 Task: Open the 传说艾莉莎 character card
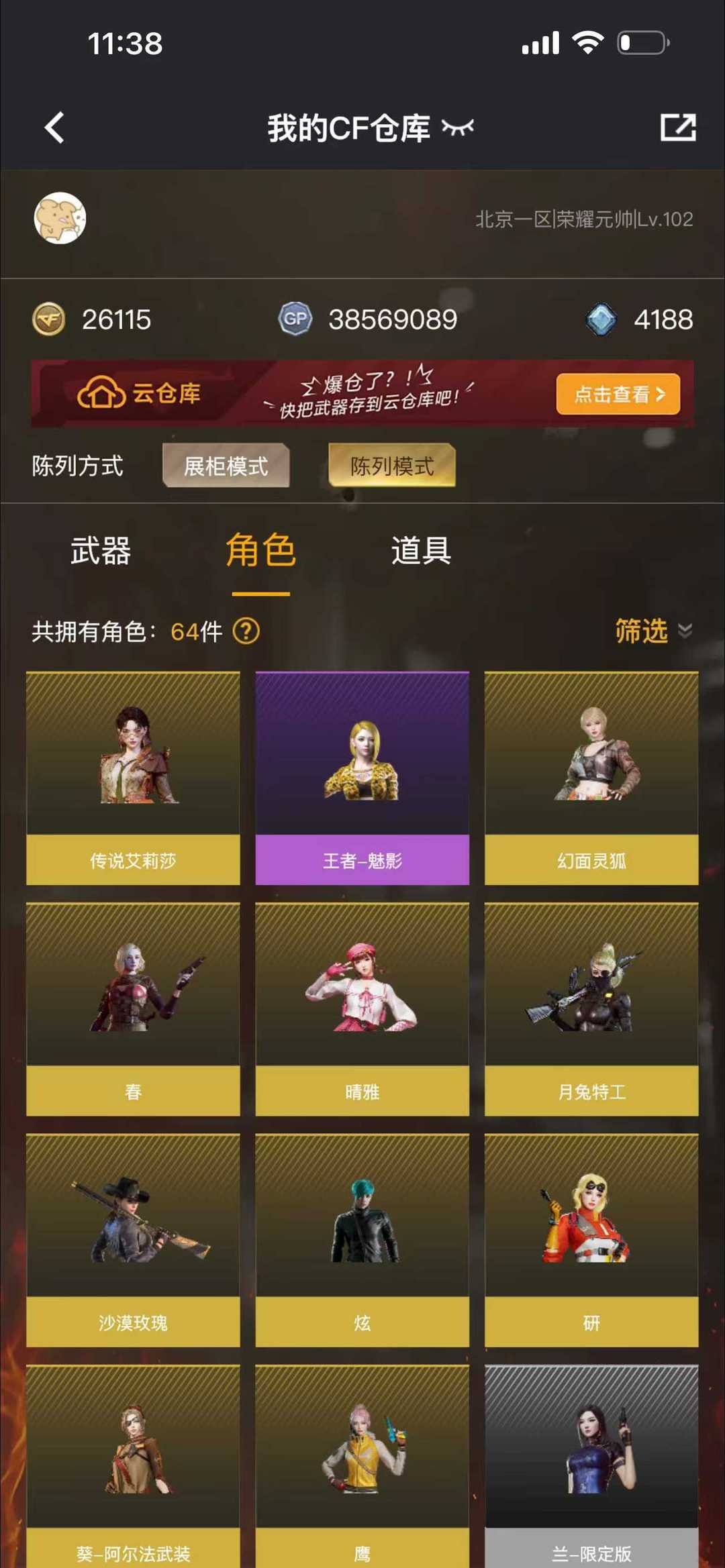pyautogui.click(x=133, y=778)
